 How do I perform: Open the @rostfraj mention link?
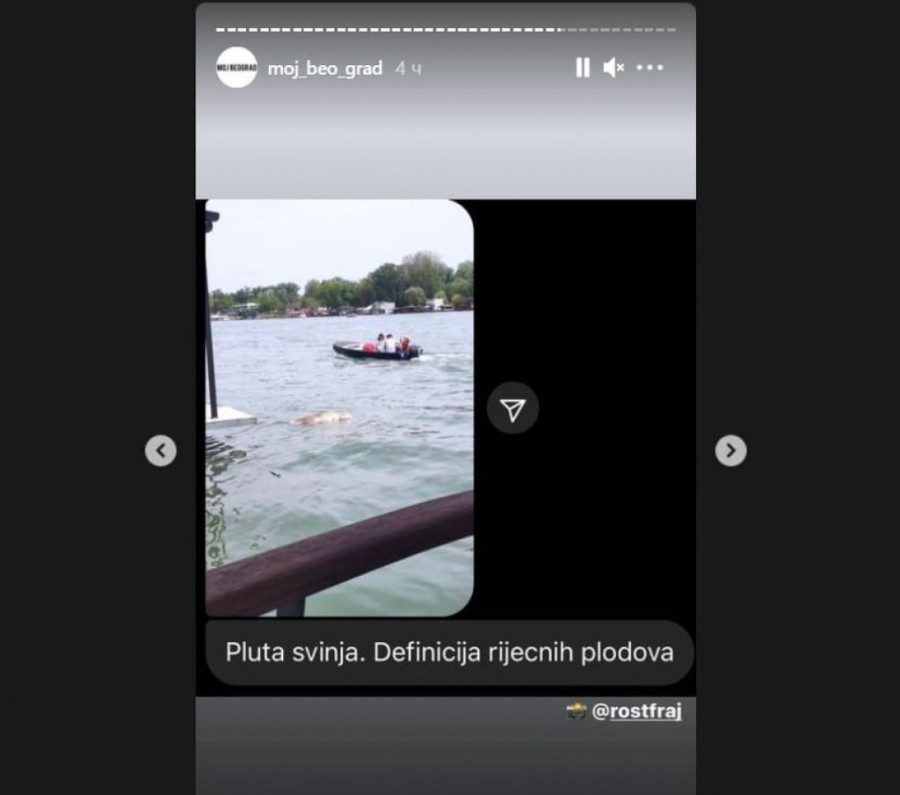(x=635, y=712)
